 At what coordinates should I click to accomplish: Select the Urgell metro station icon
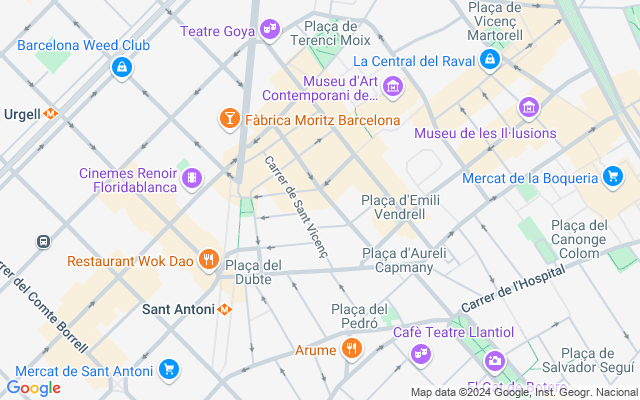50,114
